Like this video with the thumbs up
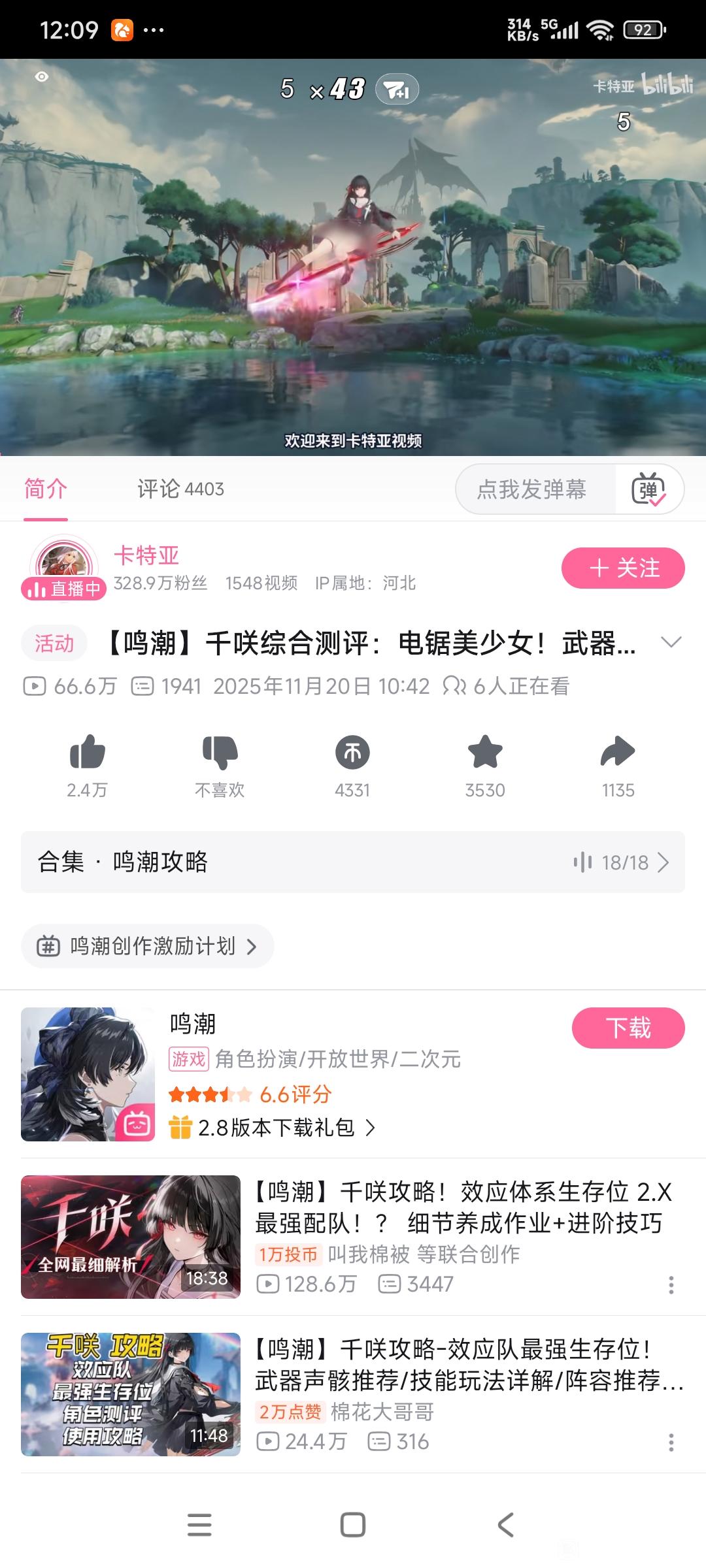The width and height of the screenshot is (706, 1568). [x=87, y=753]
